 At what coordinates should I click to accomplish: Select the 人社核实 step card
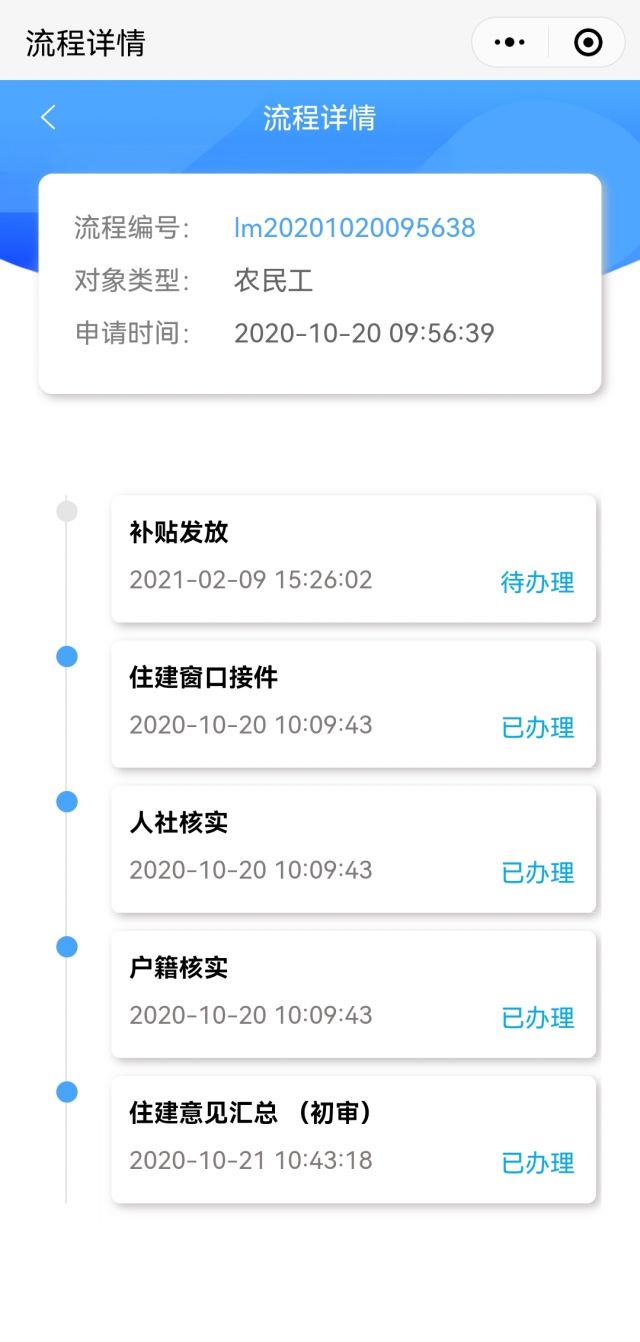coord(353,848)
